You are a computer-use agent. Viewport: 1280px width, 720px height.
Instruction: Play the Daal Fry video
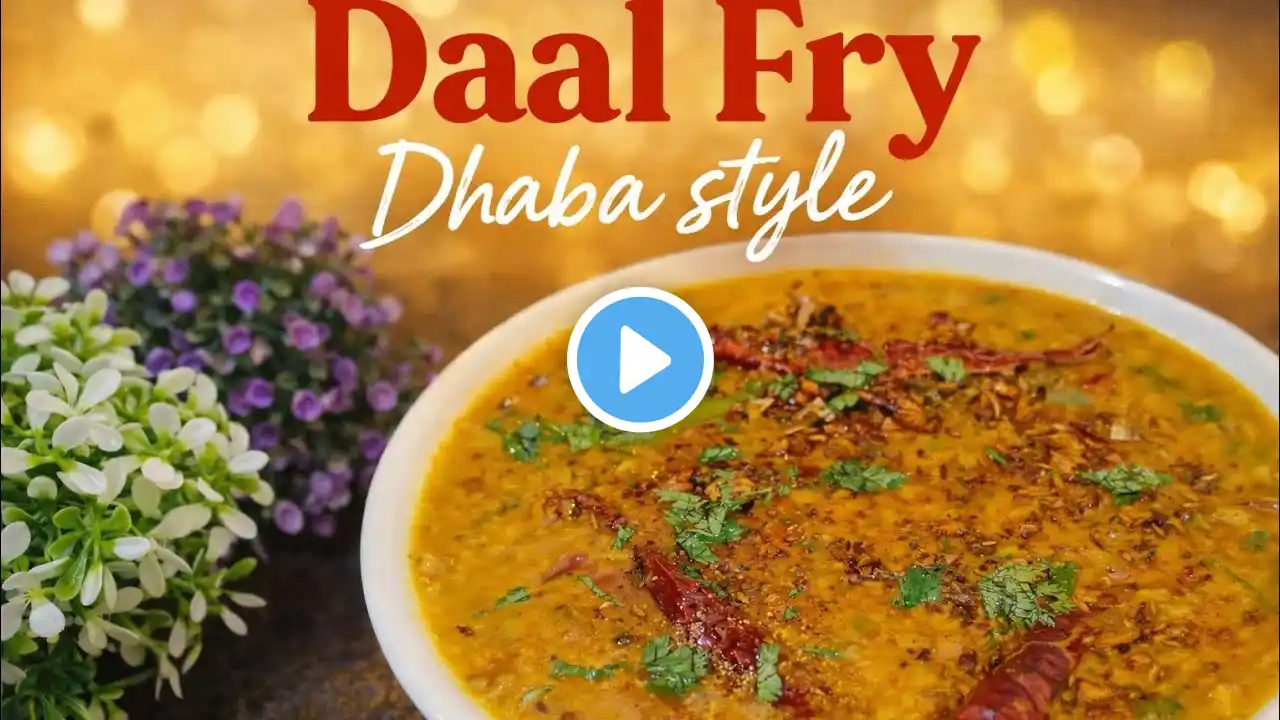640,360
